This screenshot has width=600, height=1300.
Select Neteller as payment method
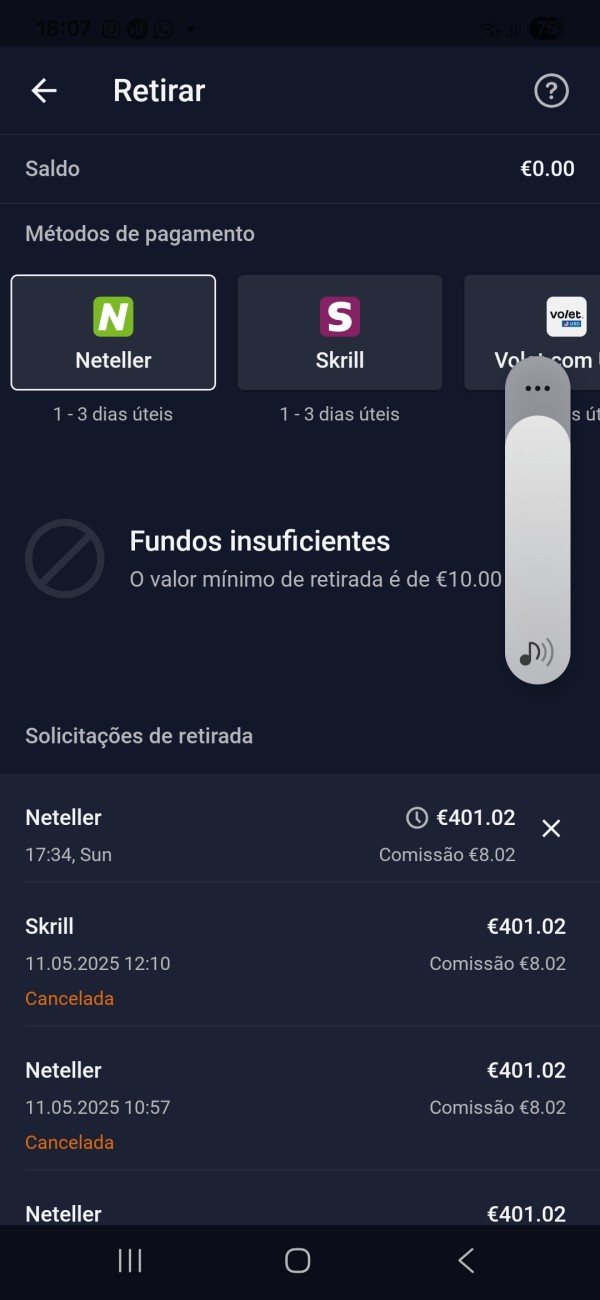113,332
